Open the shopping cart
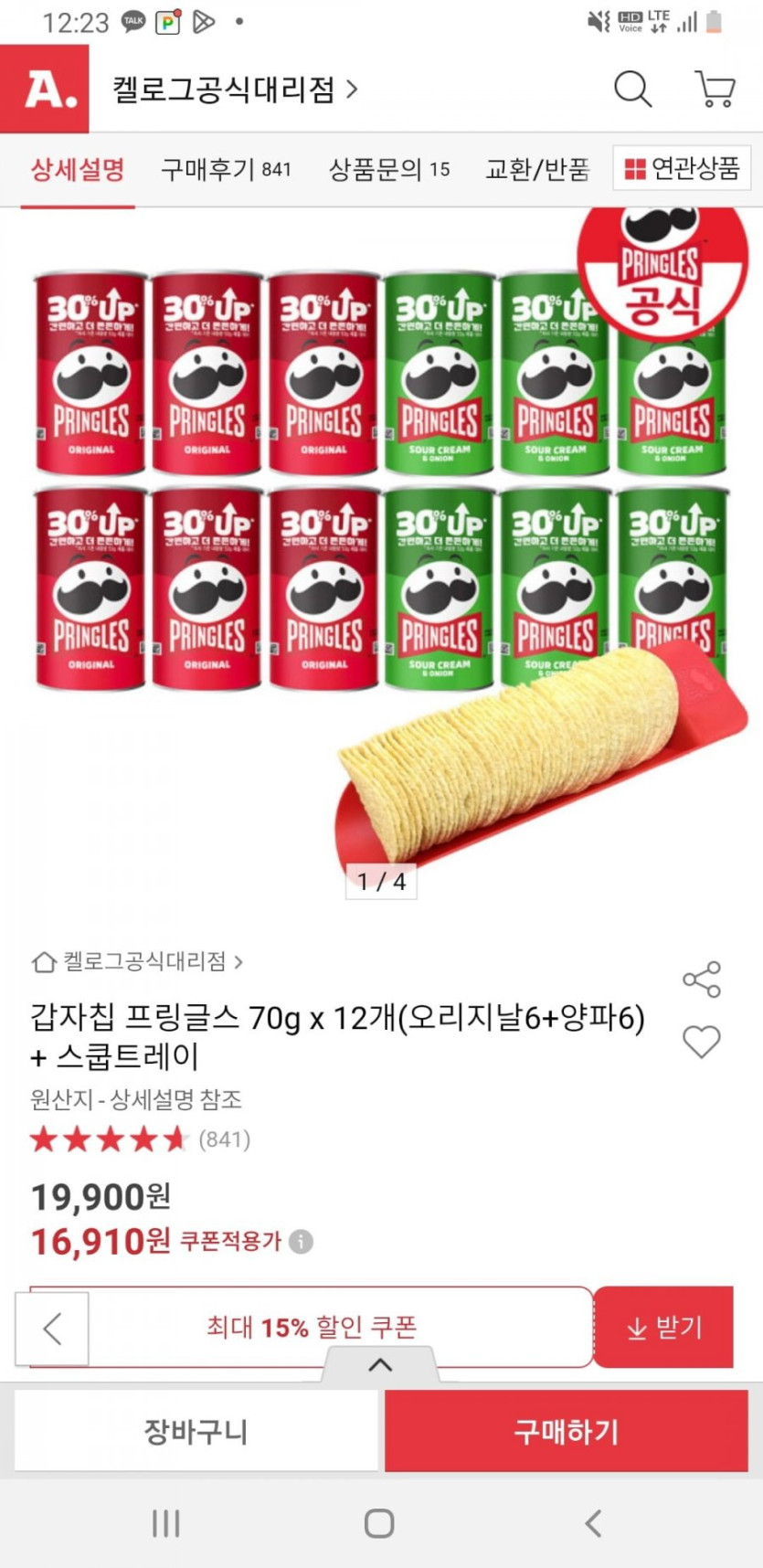The width and height of the screenshot is (763, 1568). click(715, 90)
